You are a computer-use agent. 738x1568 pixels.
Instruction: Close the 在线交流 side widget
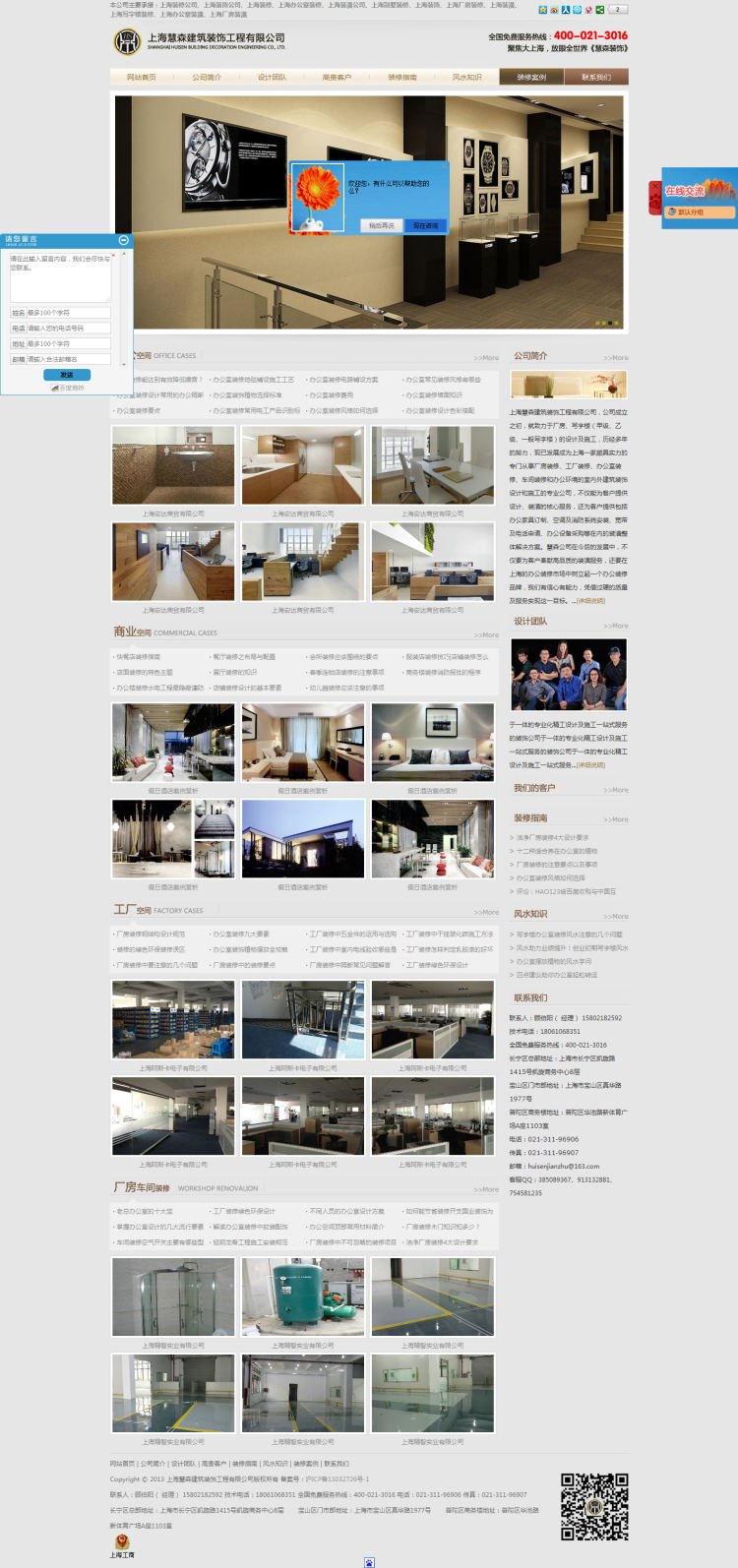(x=655, y=186)
